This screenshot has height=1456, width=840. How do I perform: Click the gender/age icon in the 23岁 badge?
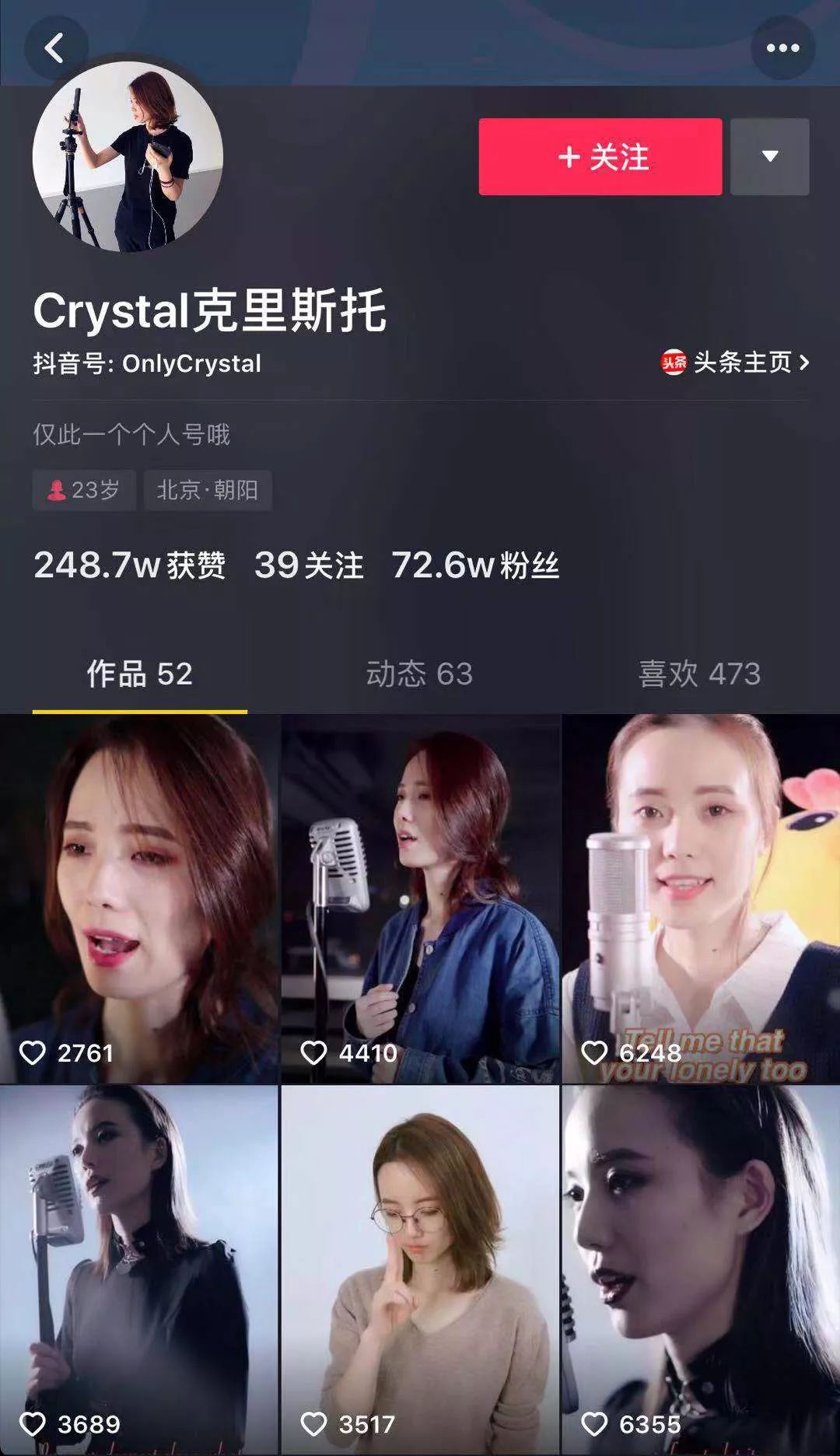(55, 490)
